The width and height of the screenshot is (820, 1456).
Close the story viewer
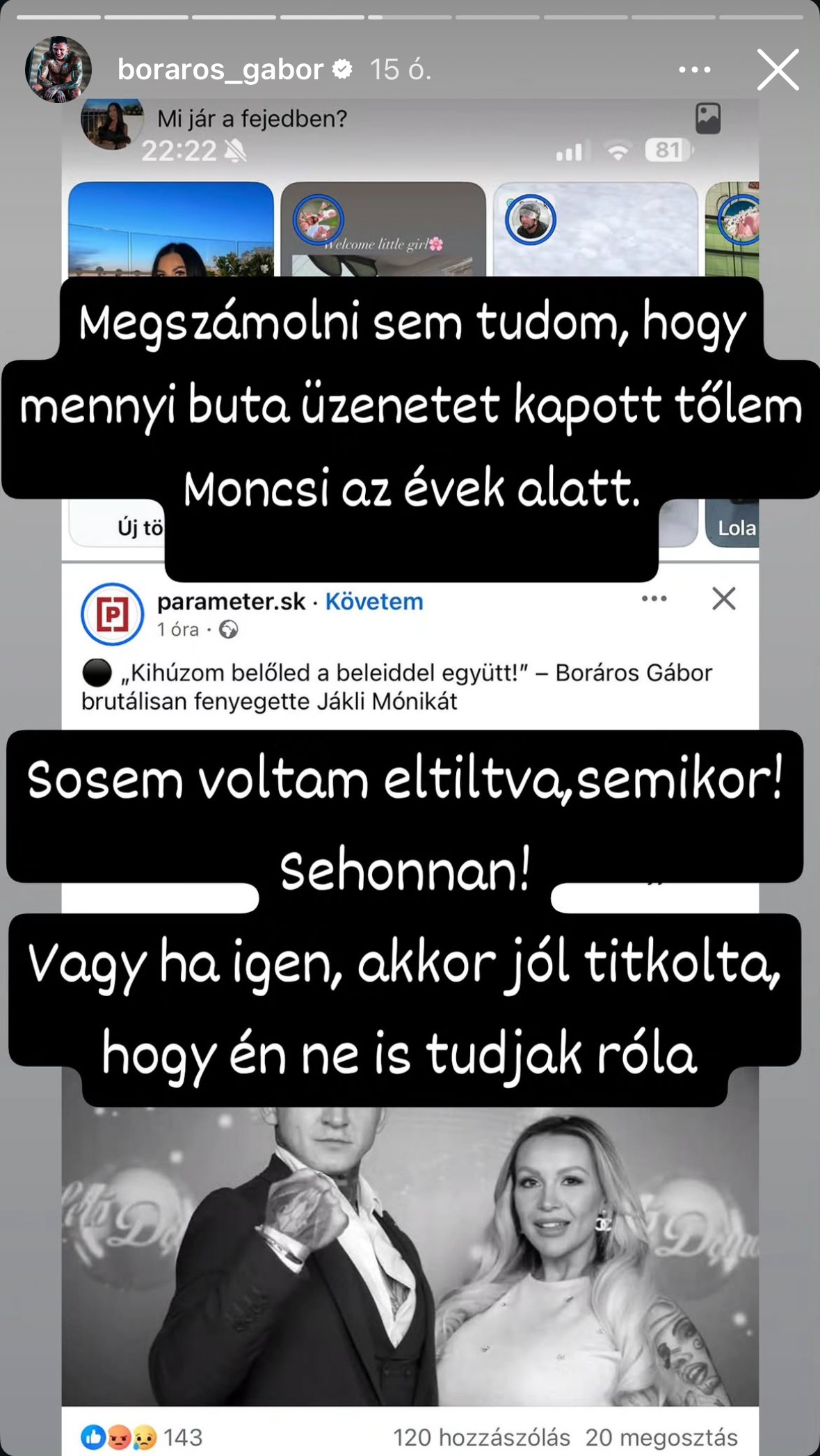(778, 70)
